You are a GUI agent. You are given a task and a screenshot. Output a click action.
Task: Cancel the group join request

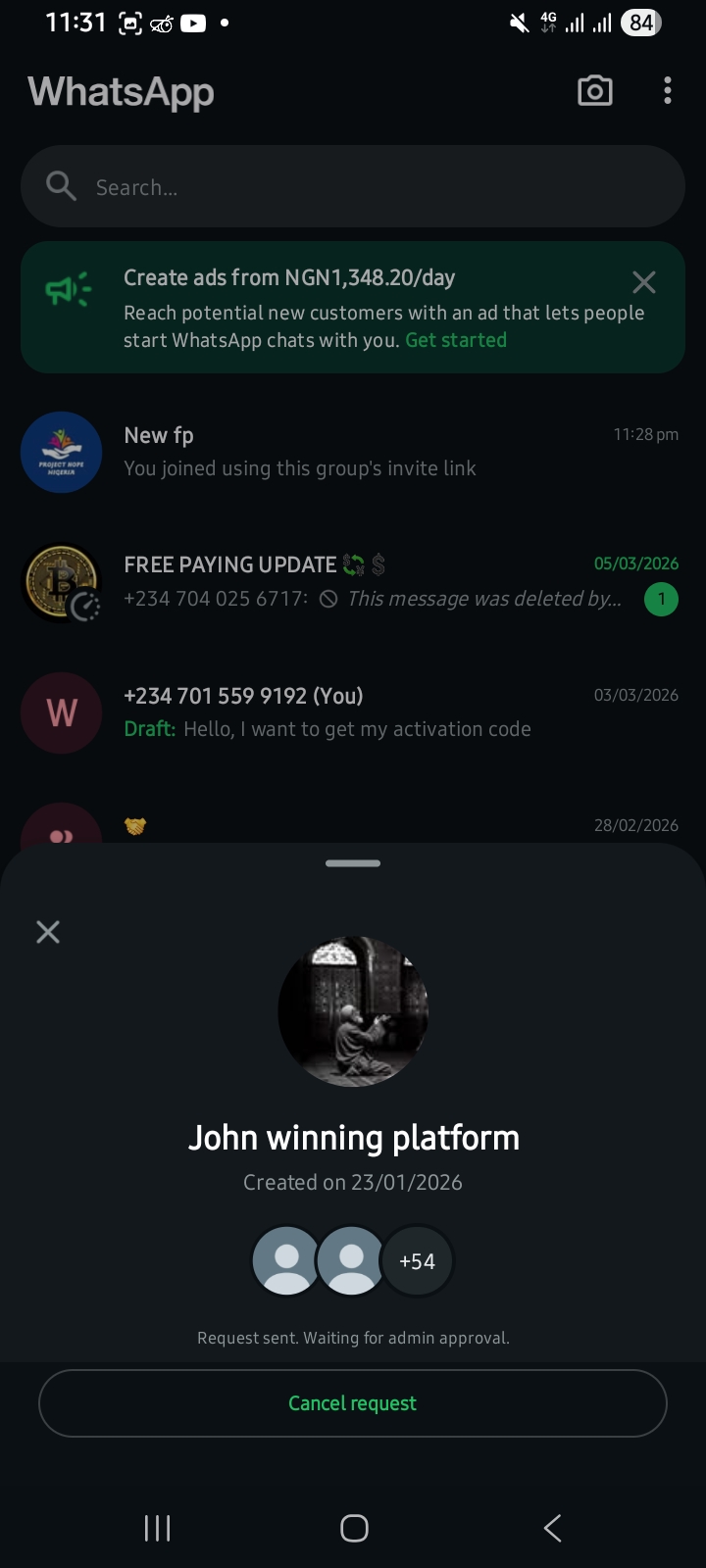point(352,1403)
